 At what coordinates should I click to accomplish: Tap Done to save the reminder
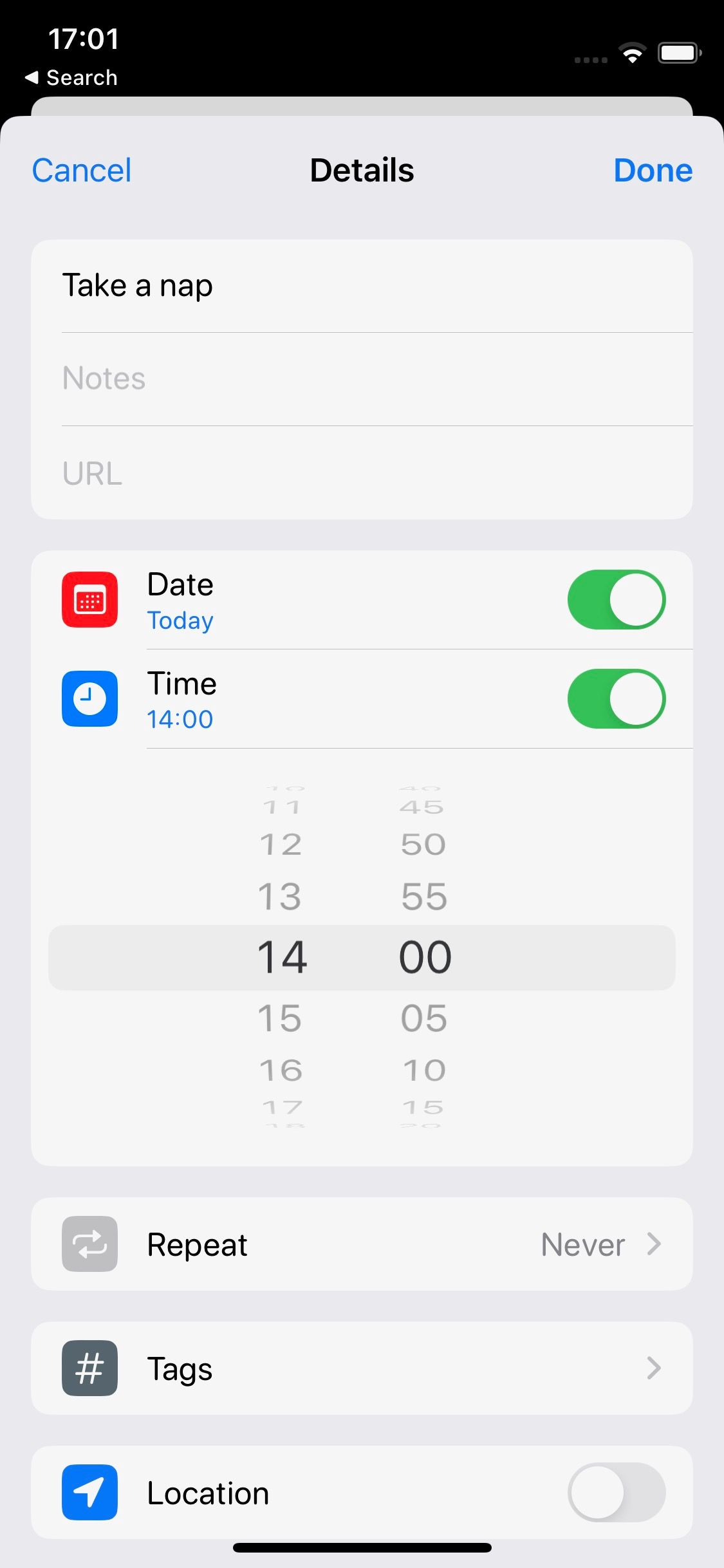coord(653,171)
